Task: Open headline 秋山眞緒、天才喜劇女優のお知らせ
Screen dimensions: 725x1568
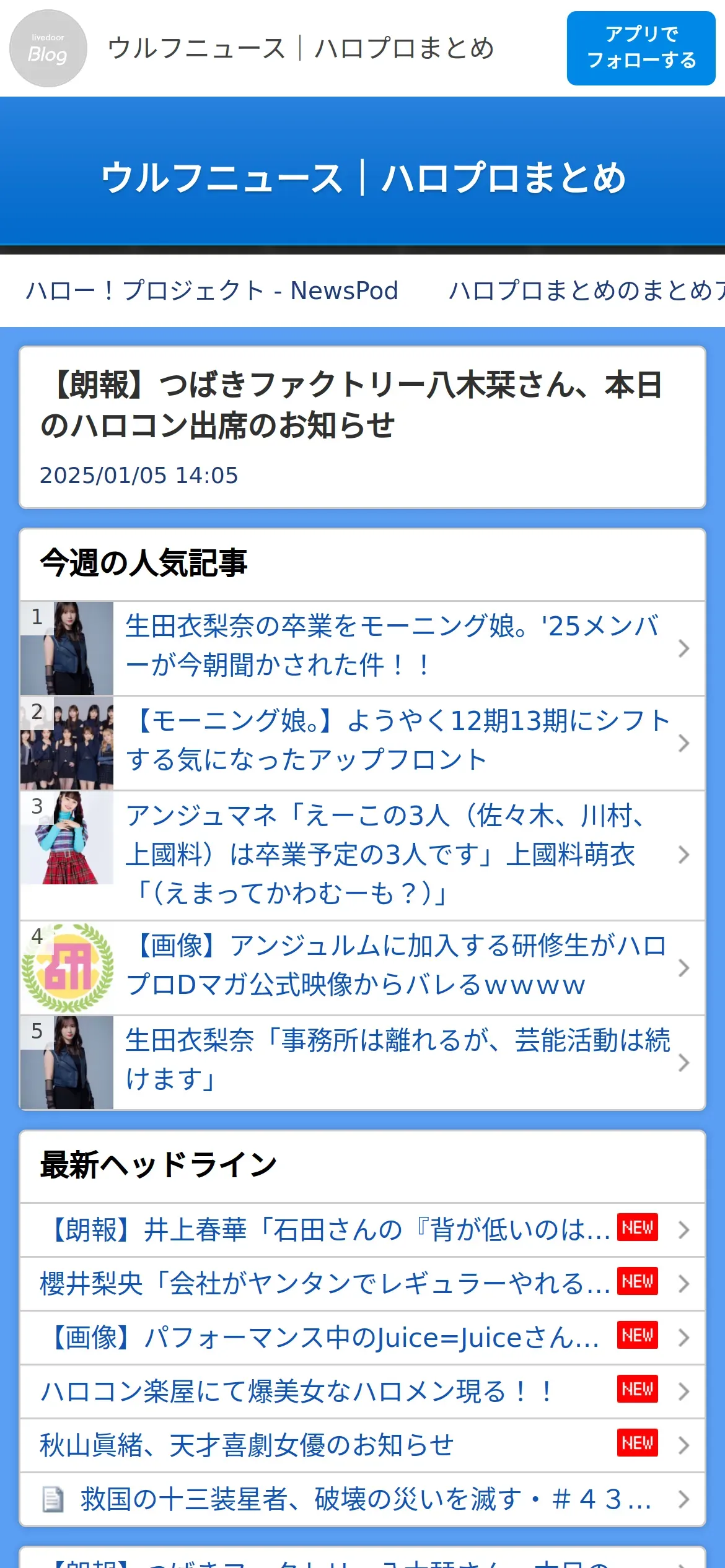Action: (x=362, y=1445)
